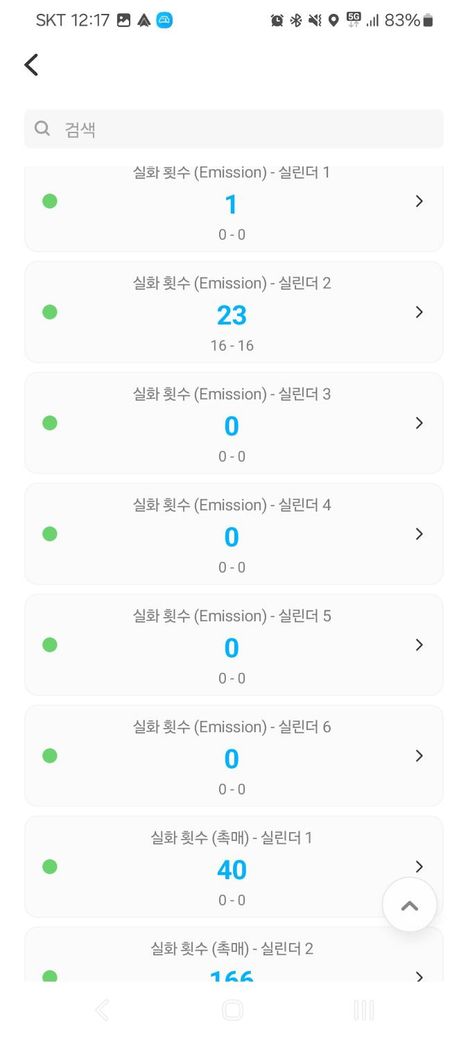
Task: Tap the 검색 search field
Action: pos(233,129)
